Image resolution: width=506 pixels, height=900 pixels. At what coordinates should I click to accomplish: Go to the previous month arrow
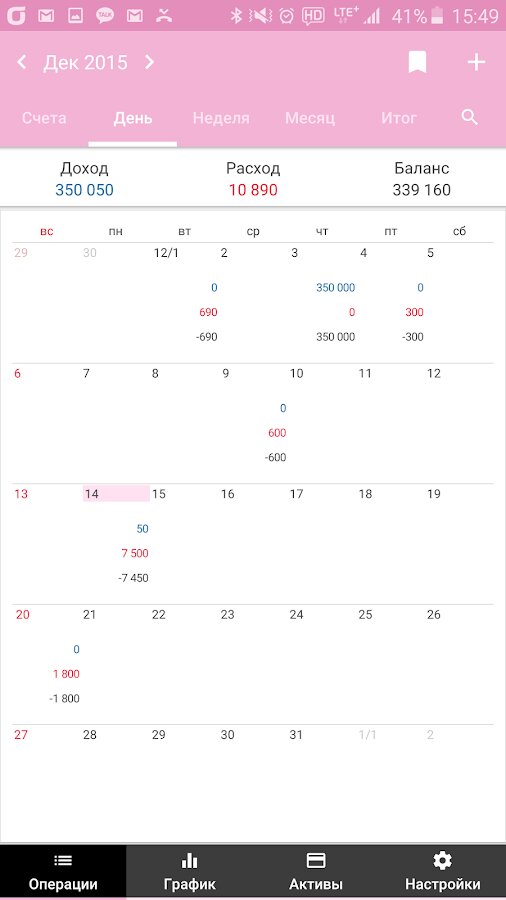(22, 62)
